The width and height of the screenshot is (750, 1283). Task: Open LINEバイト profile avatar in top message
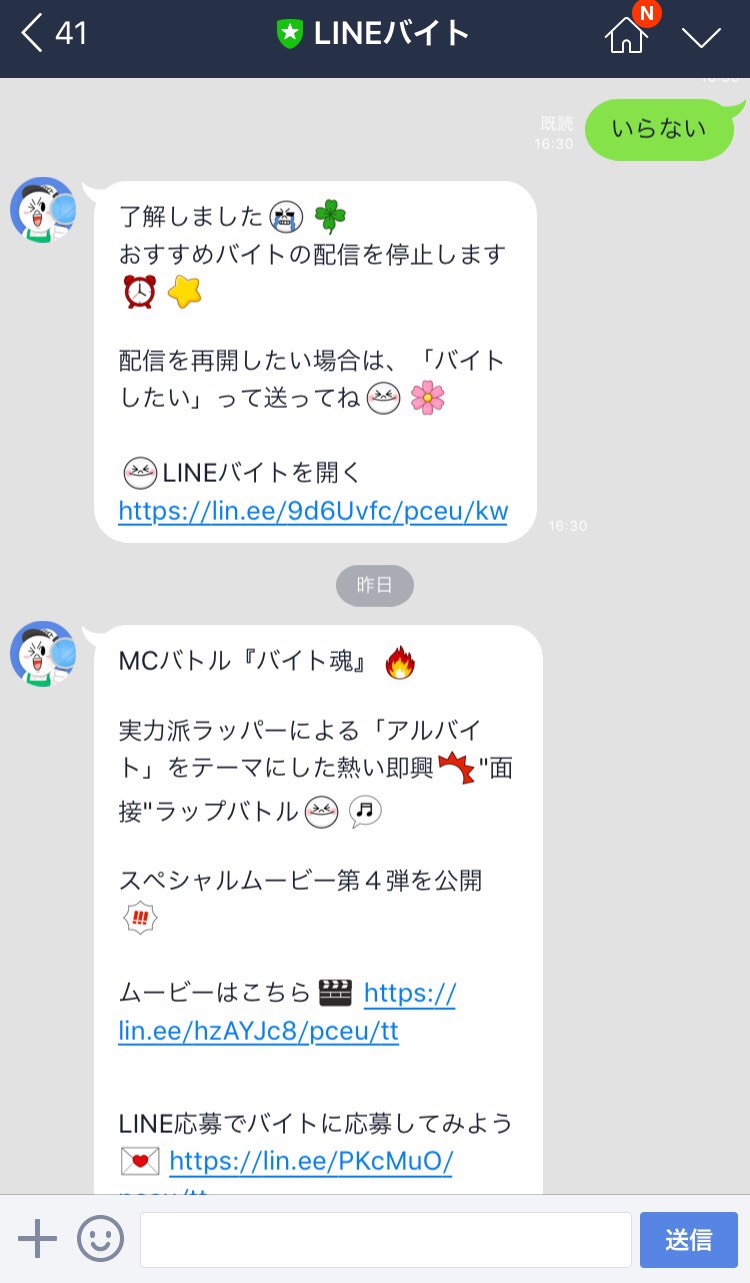(44, 210)
